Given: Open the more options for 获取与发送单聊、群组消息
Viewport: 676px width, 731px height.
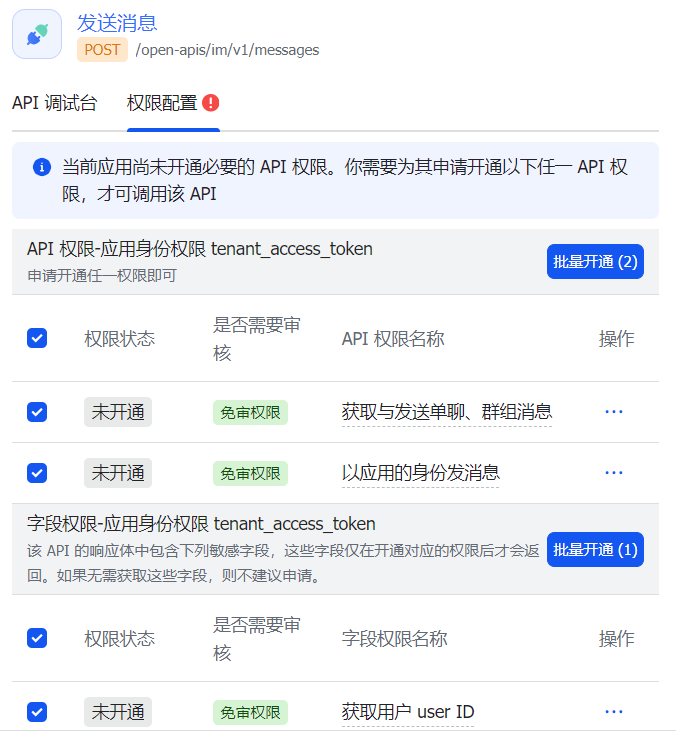Looking at the screenshot, I should coord(614,412).
